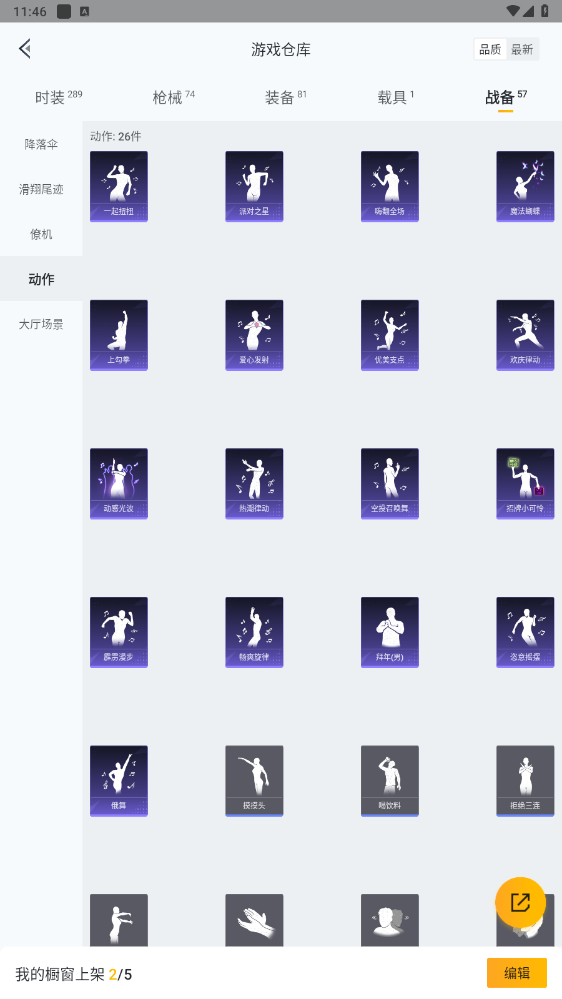
Task: Open the 拒绝三连 action
Action: [525, 780]
